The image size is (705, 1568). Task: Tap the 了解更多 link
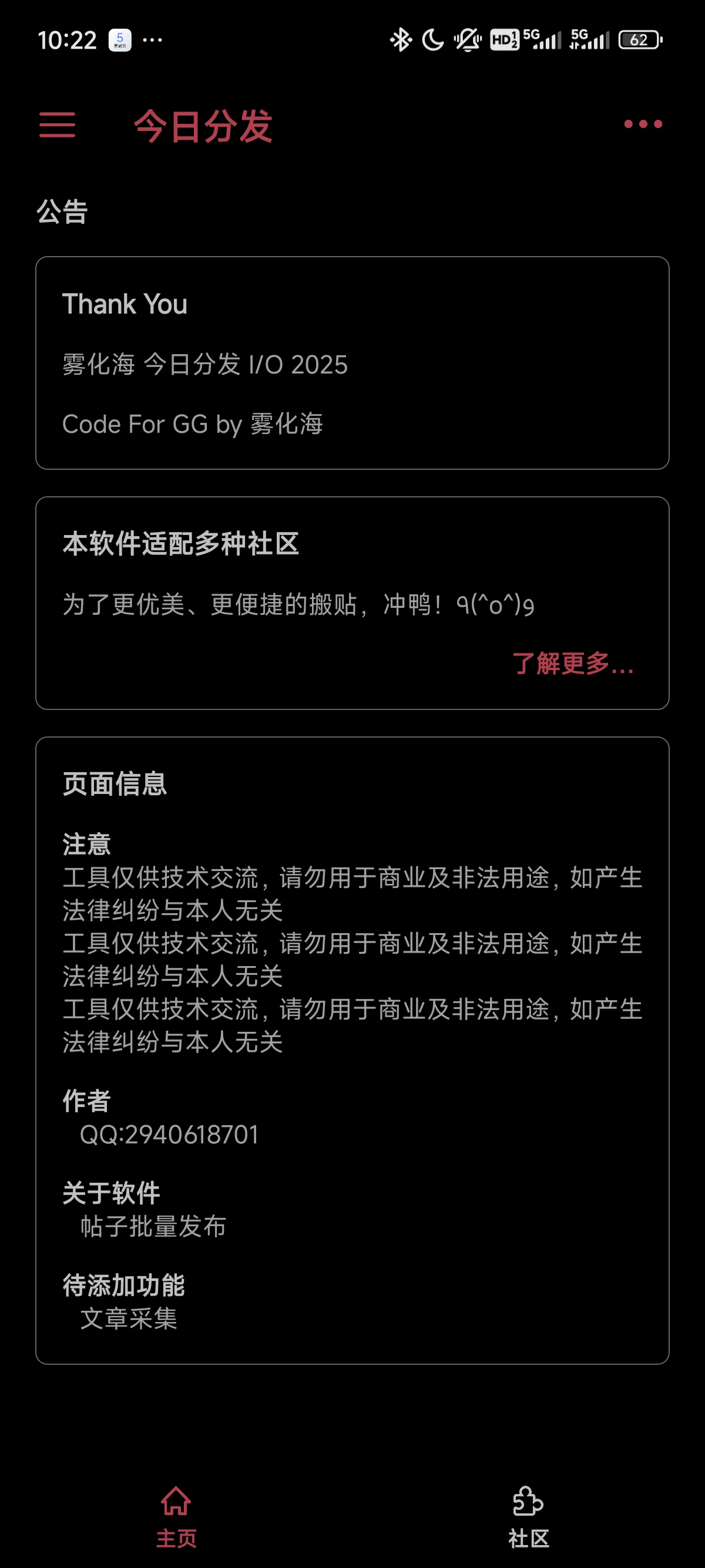pos(573,663)
